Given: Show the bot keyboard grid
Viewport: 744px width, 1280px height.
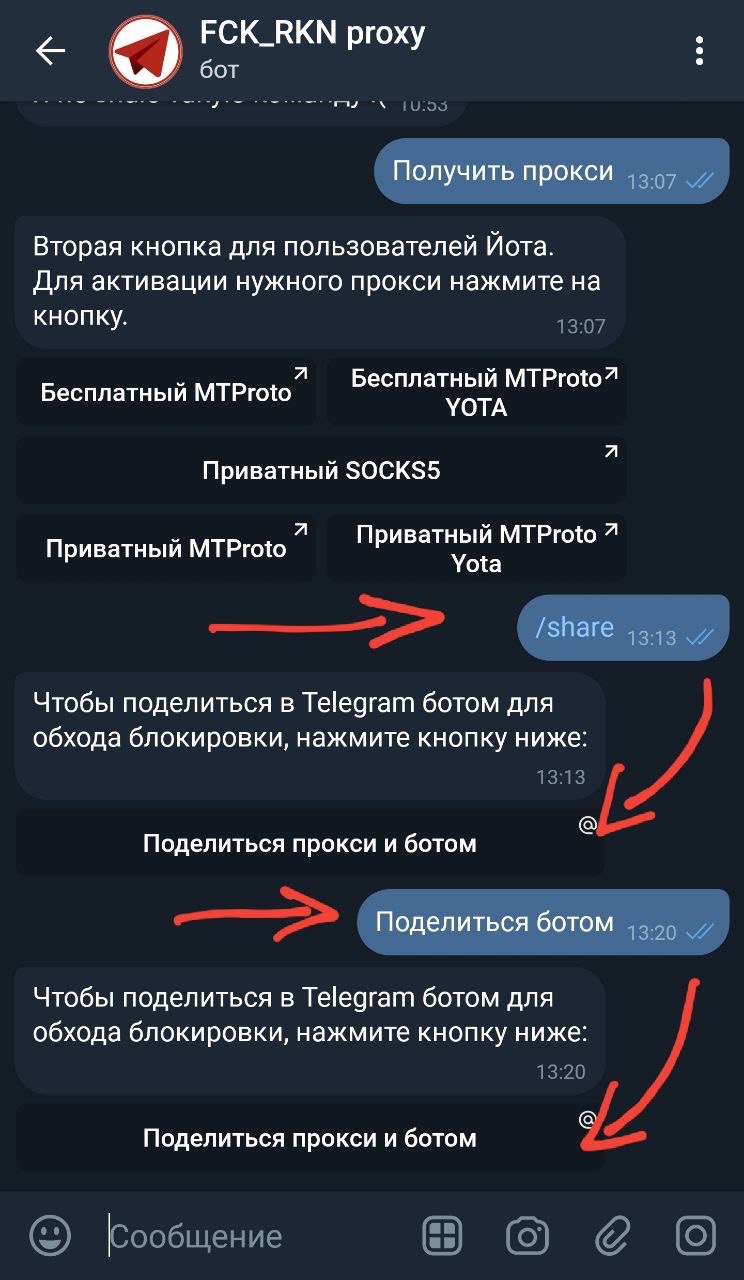Looking at the screenshot, I should click(442, 1237).
